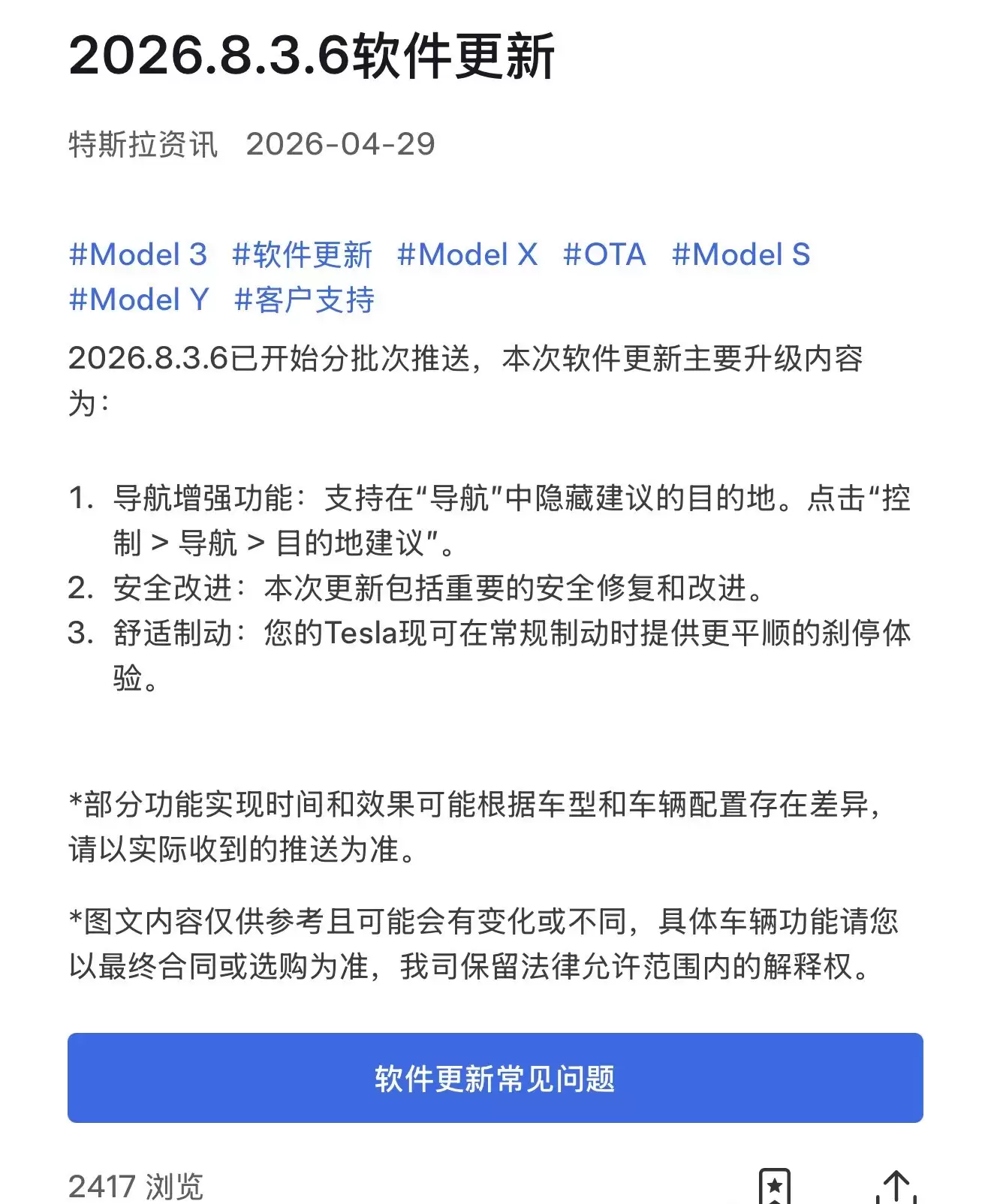Open the #OTA hashtag

(x=604, y=254)
